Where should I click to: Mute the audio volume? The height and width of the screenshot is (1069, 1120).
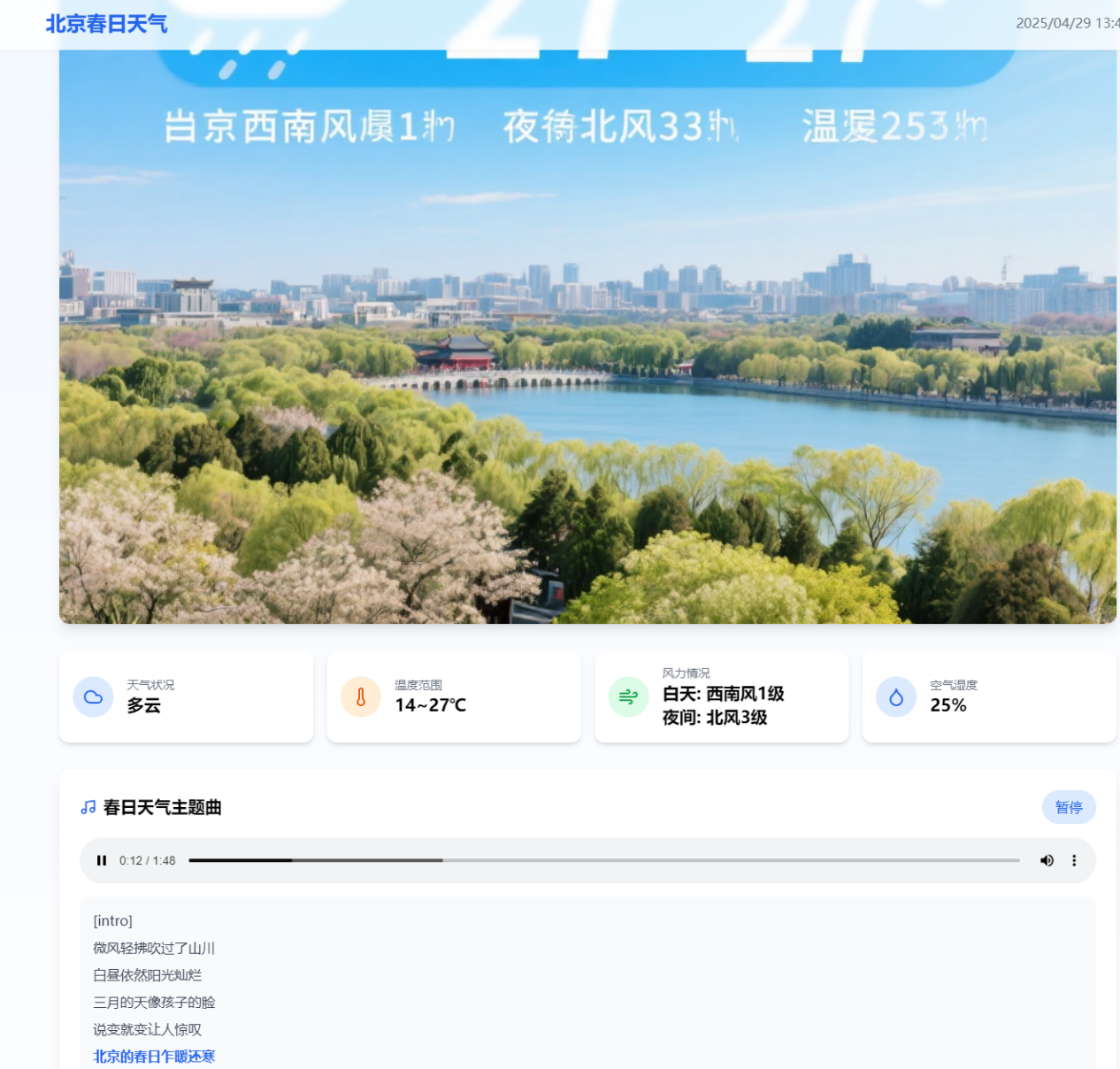coord(1047,860)
